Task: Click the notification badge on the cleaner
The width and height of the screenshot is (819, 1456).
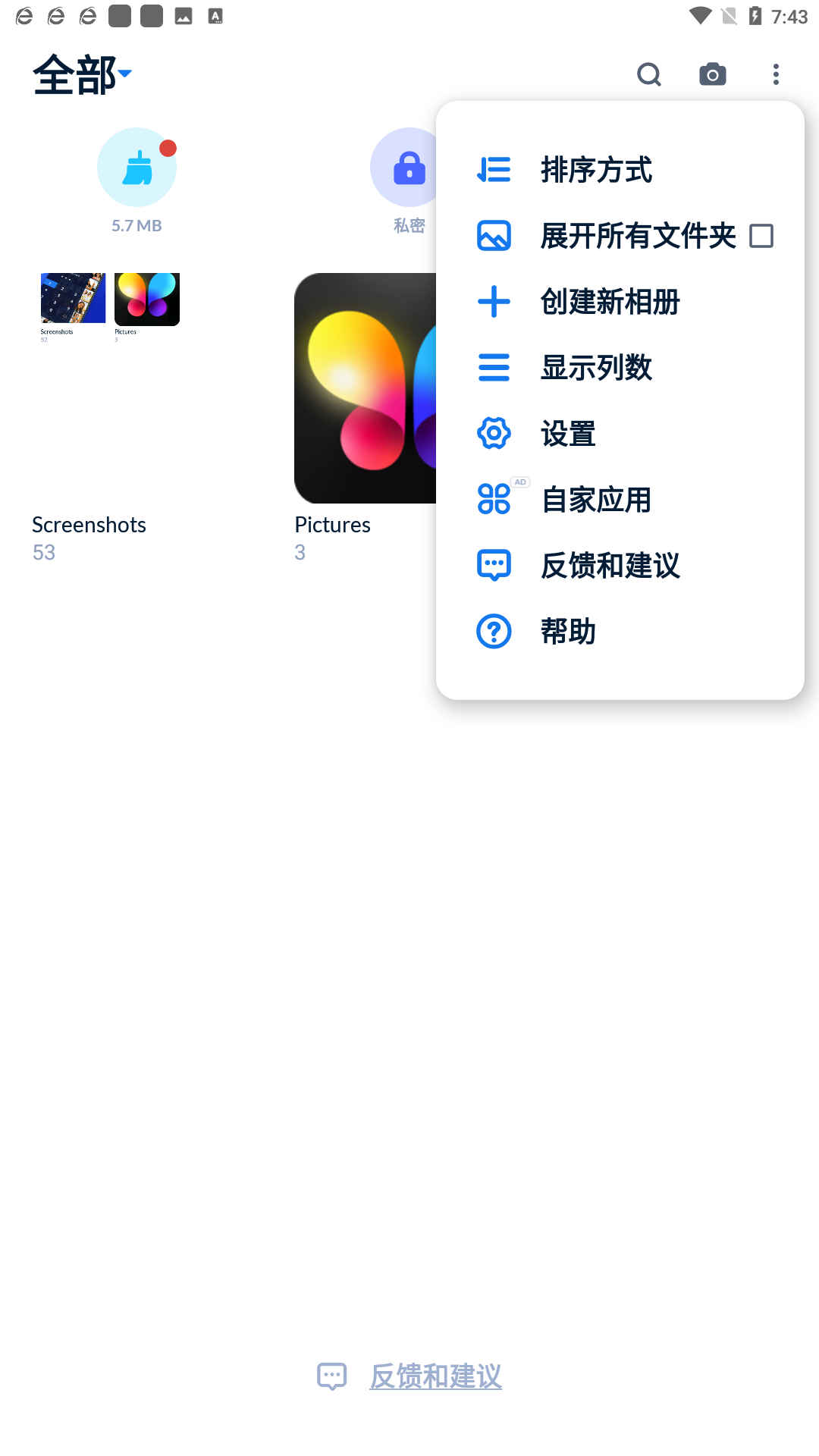Action: 168,146
